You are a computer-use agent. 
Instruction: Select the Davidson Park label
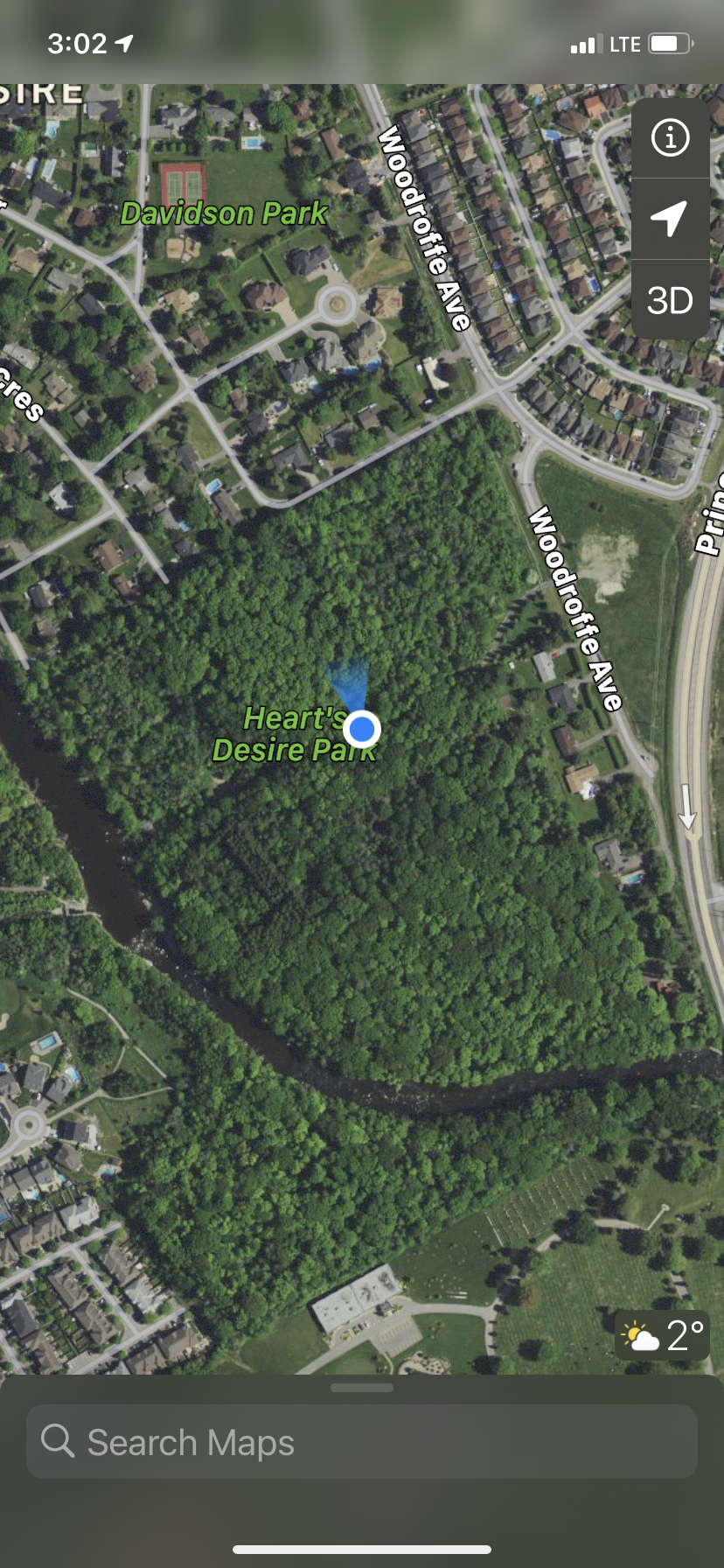tap(224, 213)
